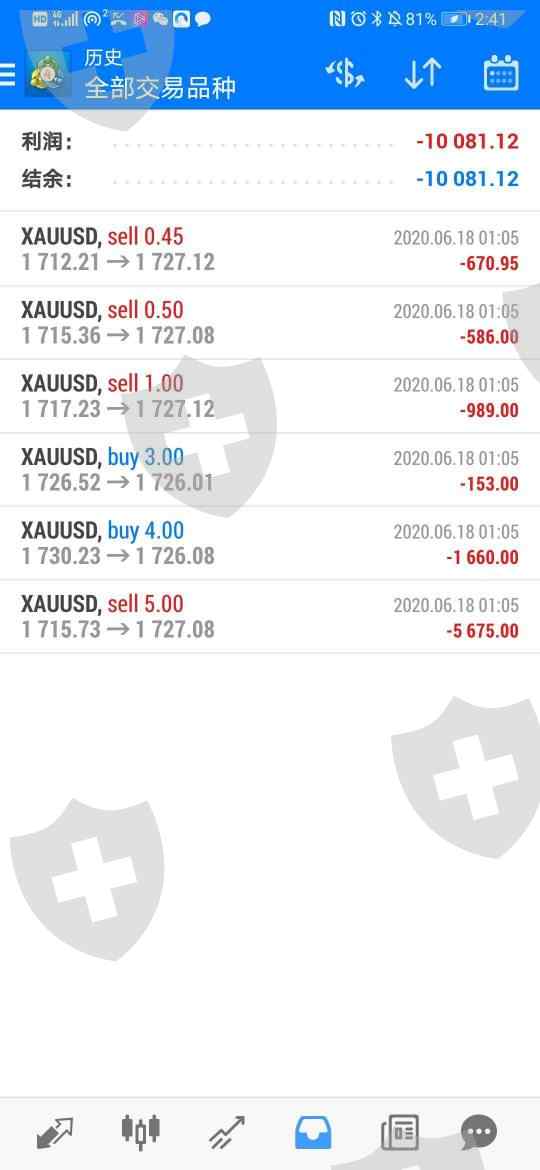Image resolution: width=540 pixels, height=1170 pixels.
Task: Open the news tab
Action: pyautogui.click(x=400, y=1133)
